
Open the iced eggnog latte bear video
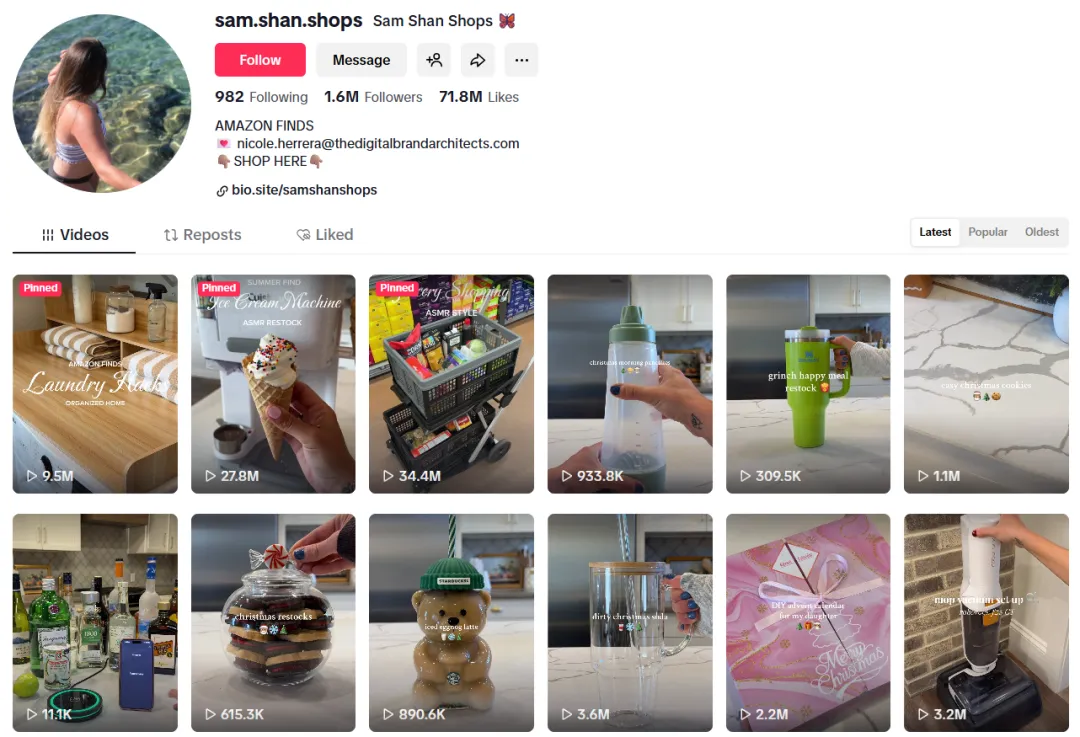tap(451, 622)
